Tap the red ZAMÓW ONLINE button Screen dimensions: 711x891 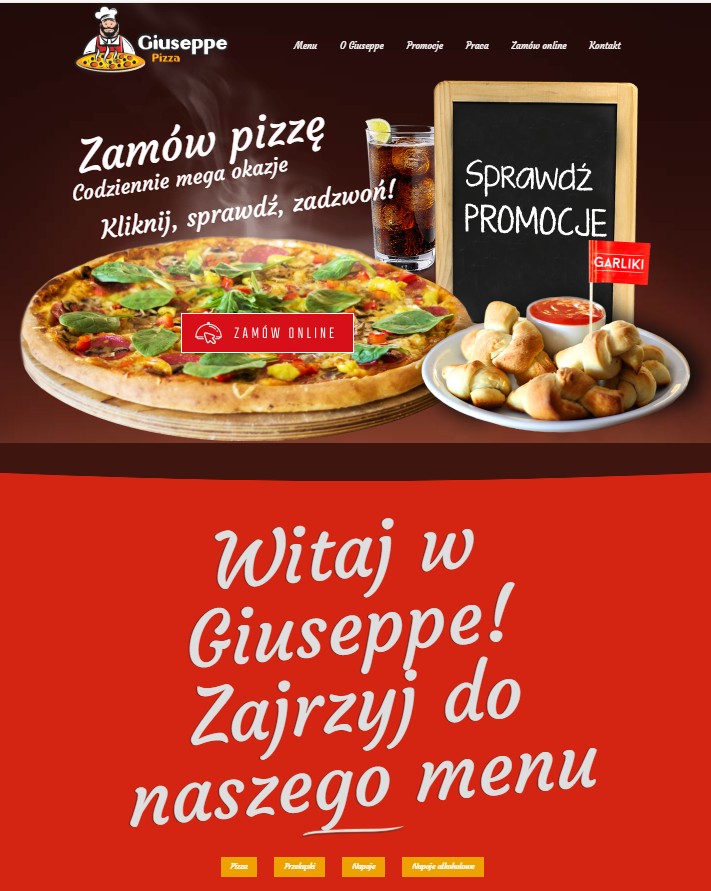(x=268, y=333)
